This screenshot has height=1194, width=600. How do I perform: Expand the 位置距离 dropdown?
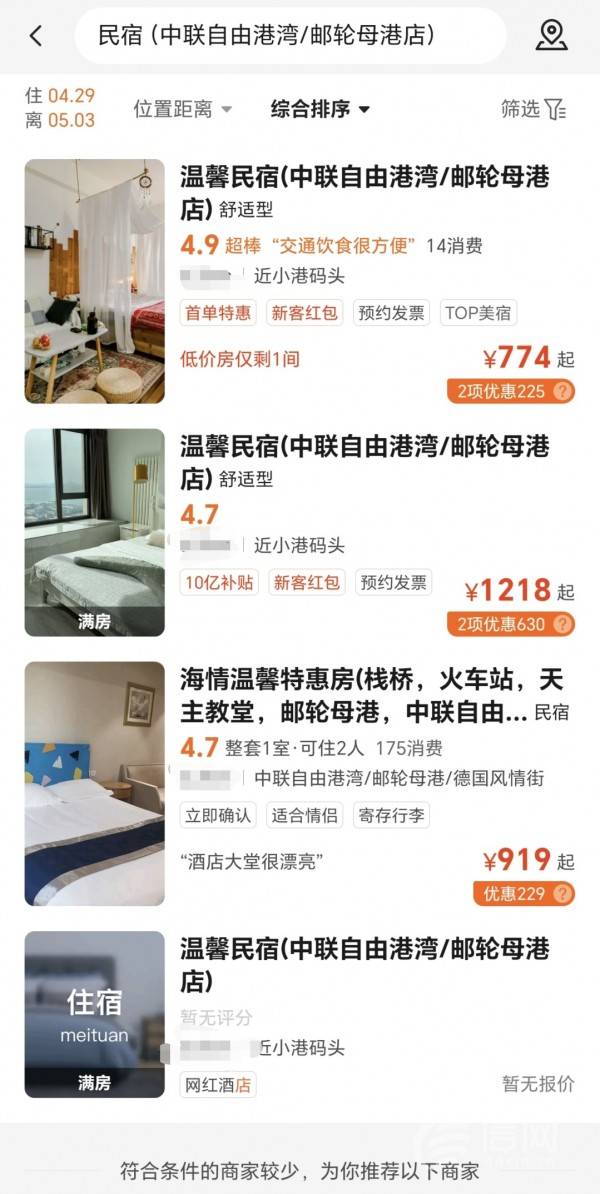183,109
